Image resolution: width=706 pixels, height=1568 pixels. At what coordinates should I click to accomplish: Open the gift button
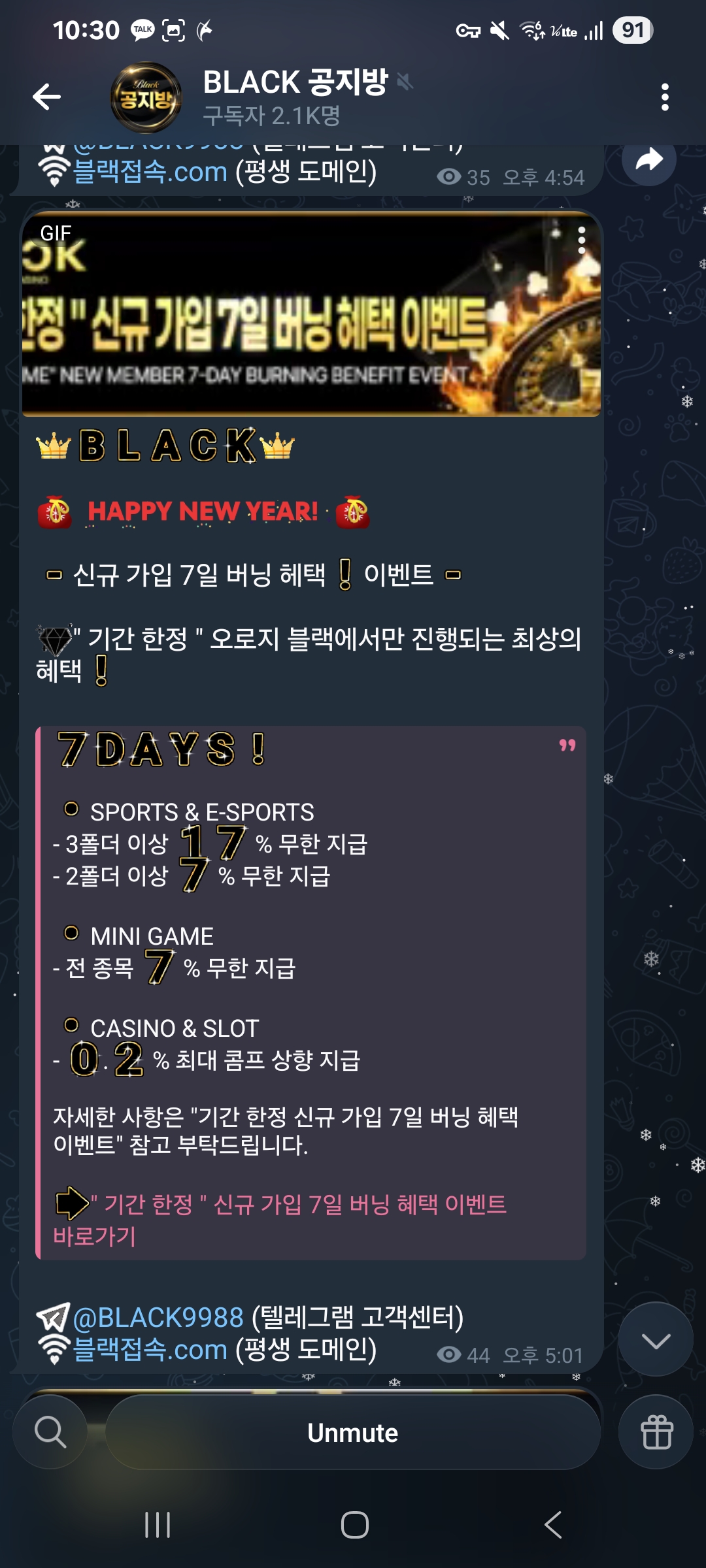tap(656, 1432)
